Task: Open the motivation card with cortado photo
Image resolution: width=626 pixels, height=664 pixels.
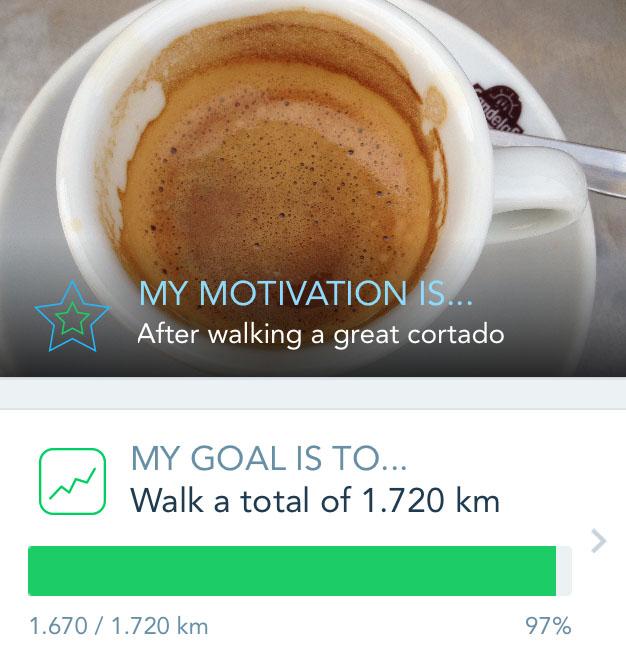Action: tap(312, 188)
